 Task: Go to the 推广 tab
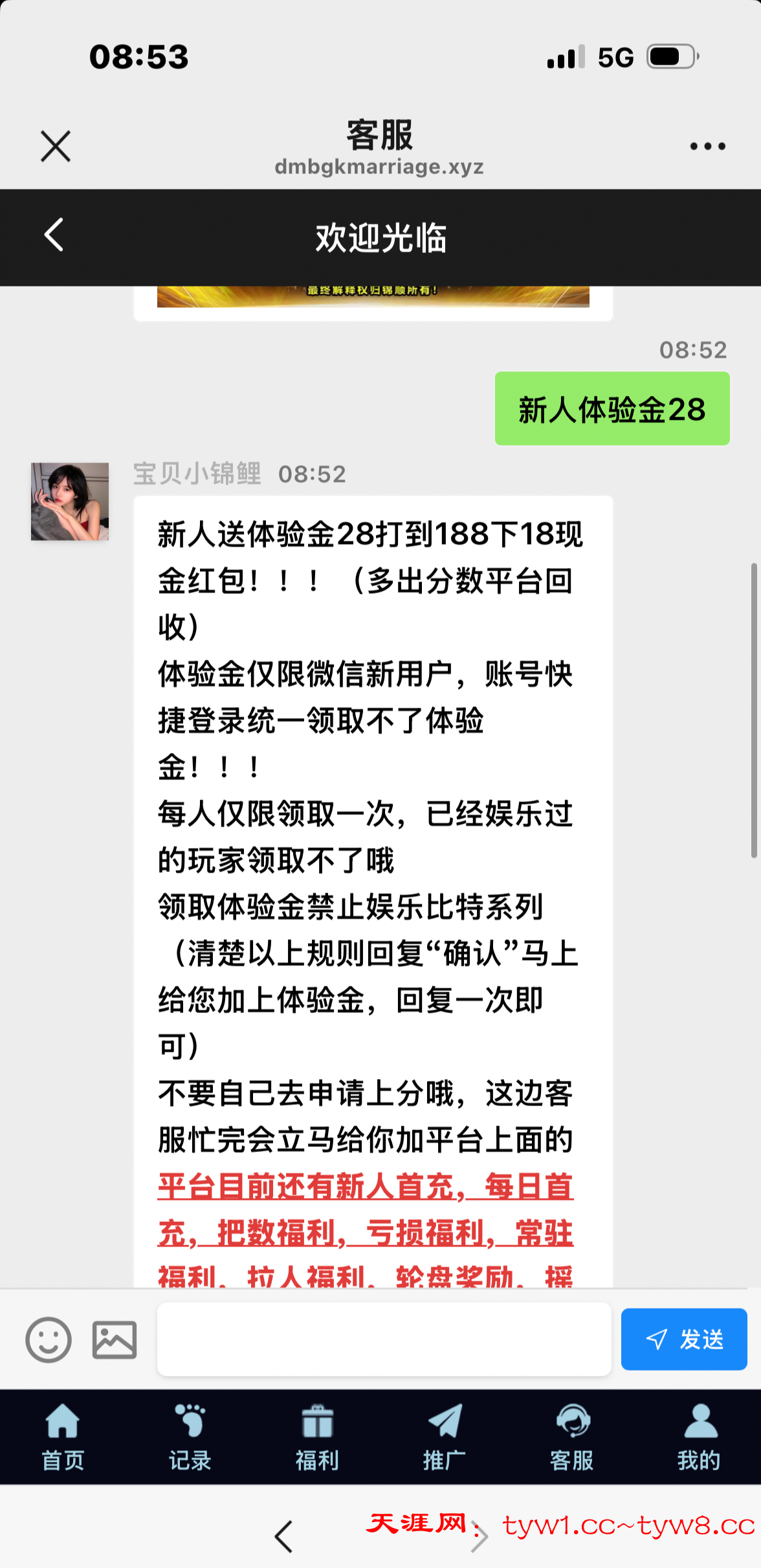pos(444,1437)
